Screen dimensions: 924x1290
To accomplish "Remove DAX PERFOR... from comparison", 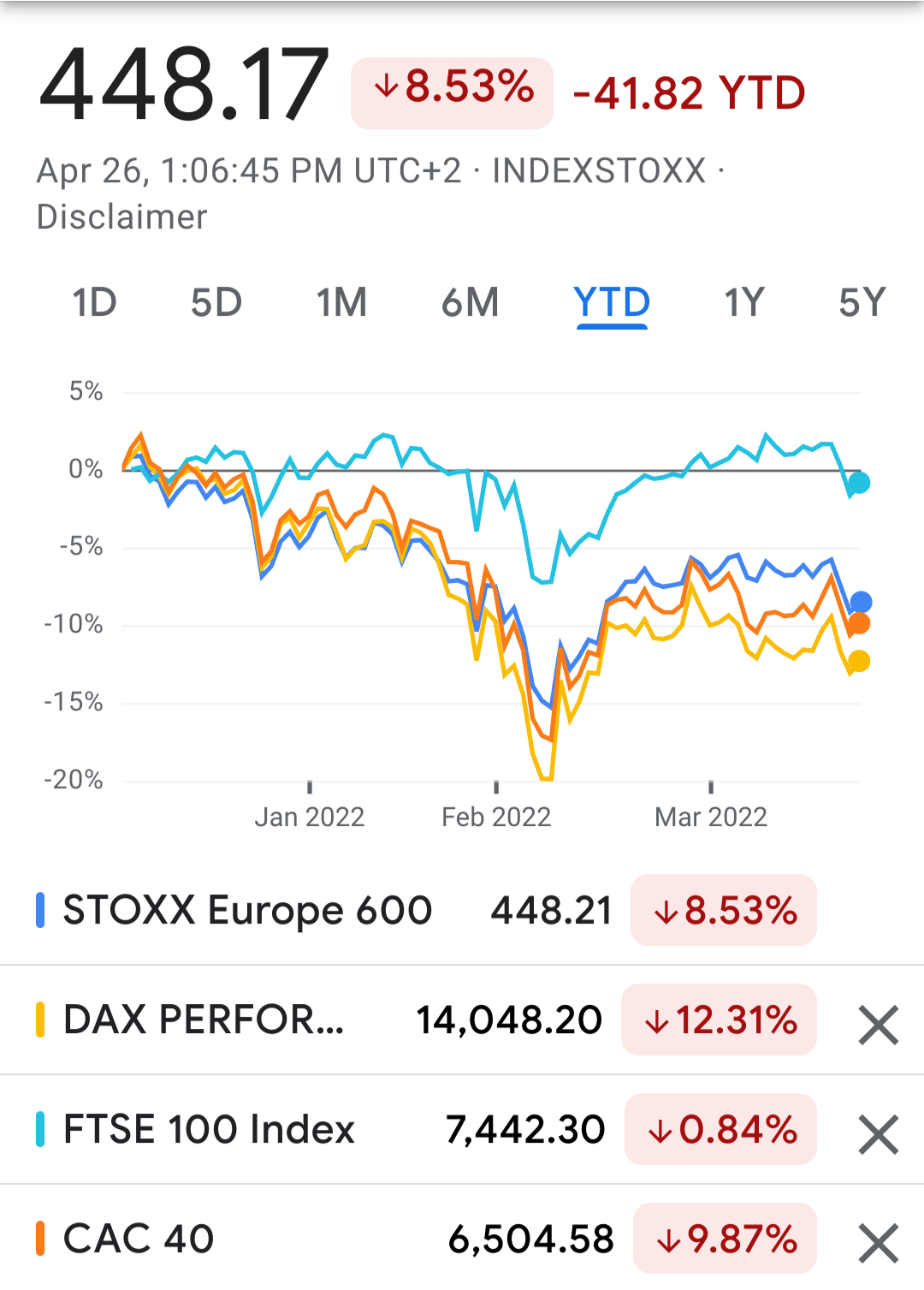I will (x=879, y=1025).
